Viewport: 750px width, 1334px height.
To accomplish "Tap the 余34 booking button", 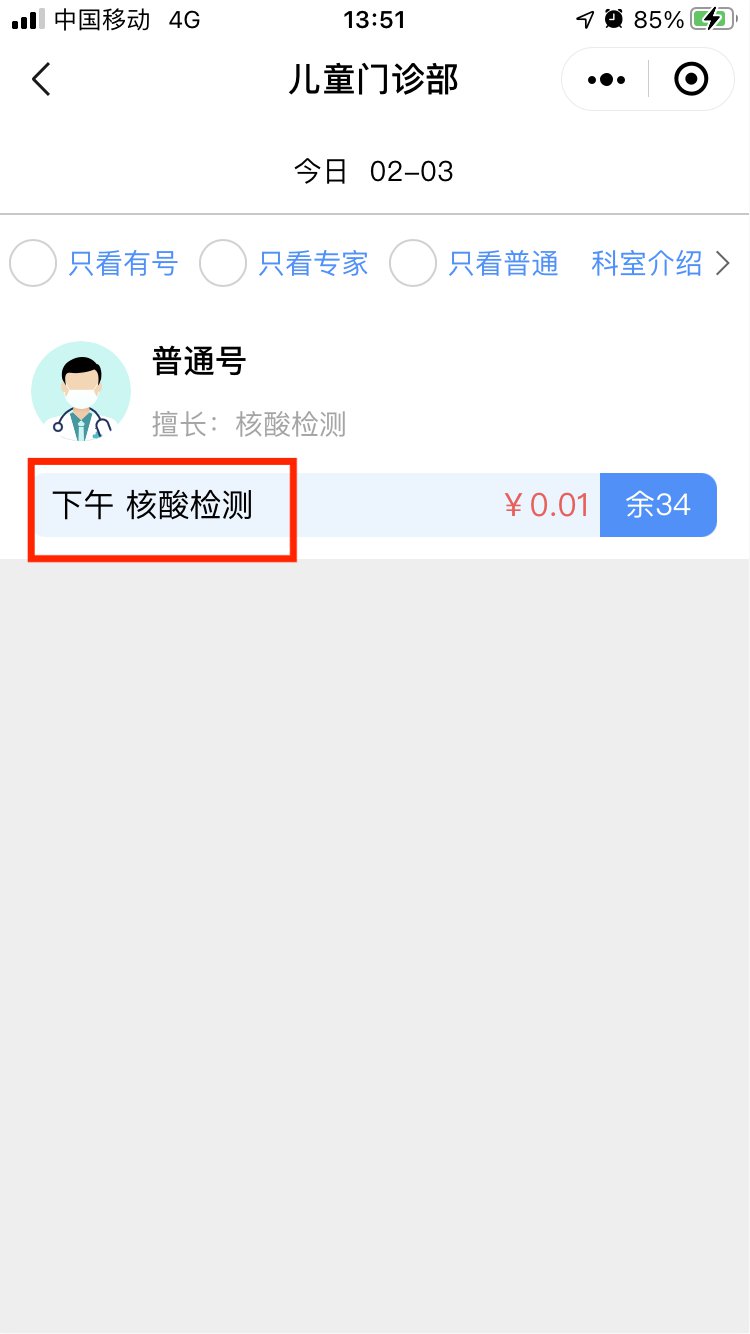I will coord(658,505).
